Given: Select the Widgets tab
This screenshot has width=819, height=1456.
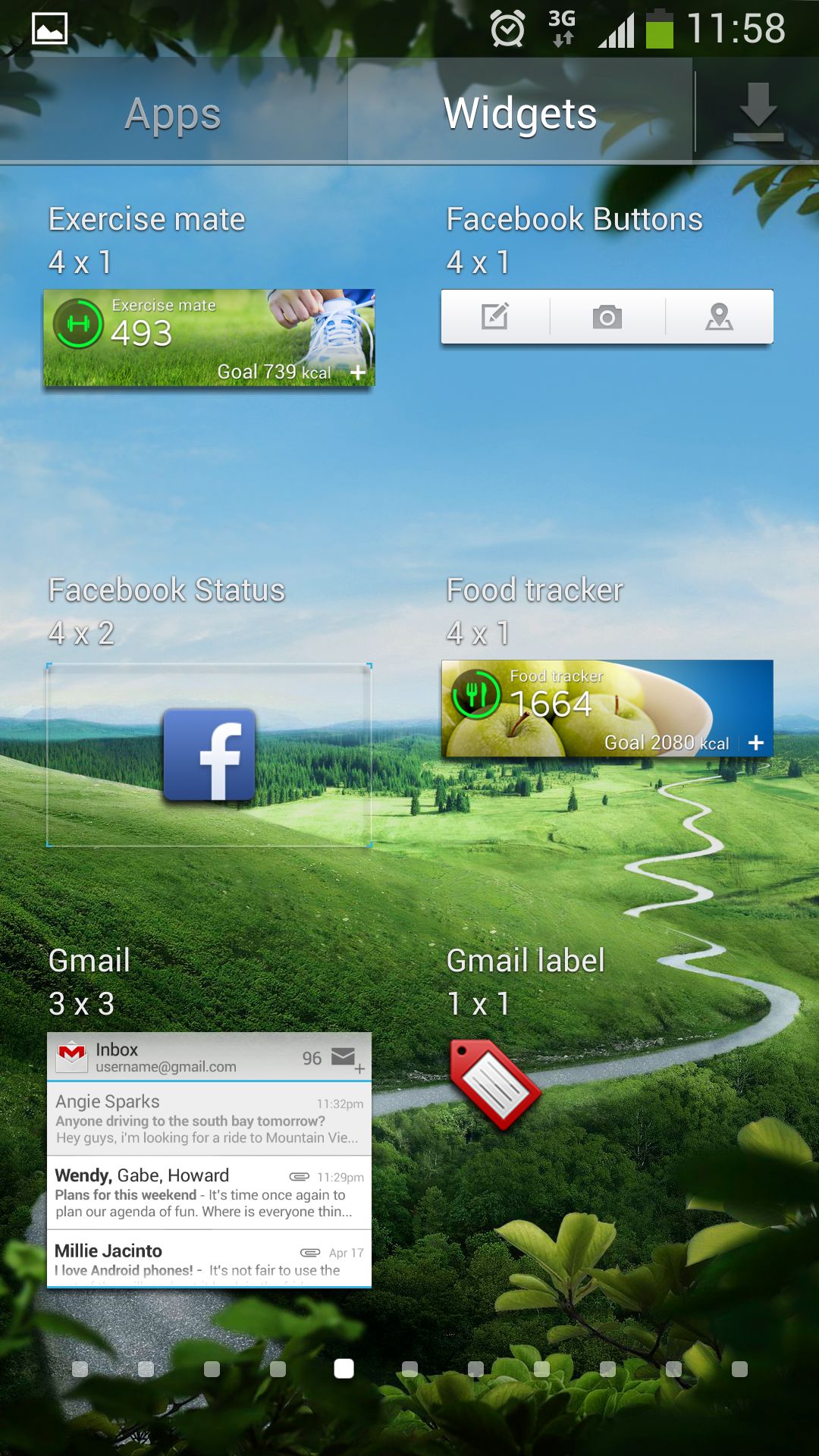Looking at the screenshot, I should [520, 114].
